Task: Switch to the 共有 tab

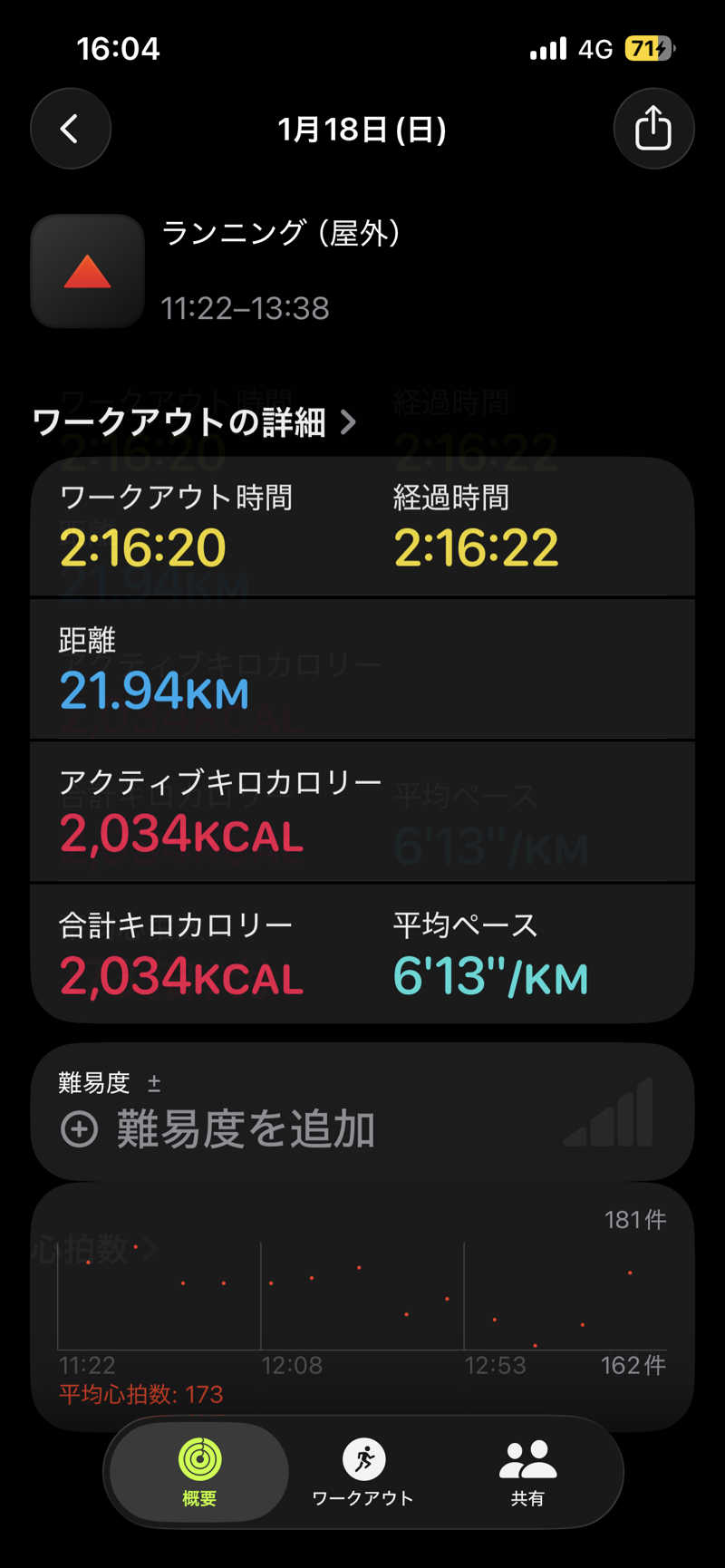Action: click(527, 1472)
